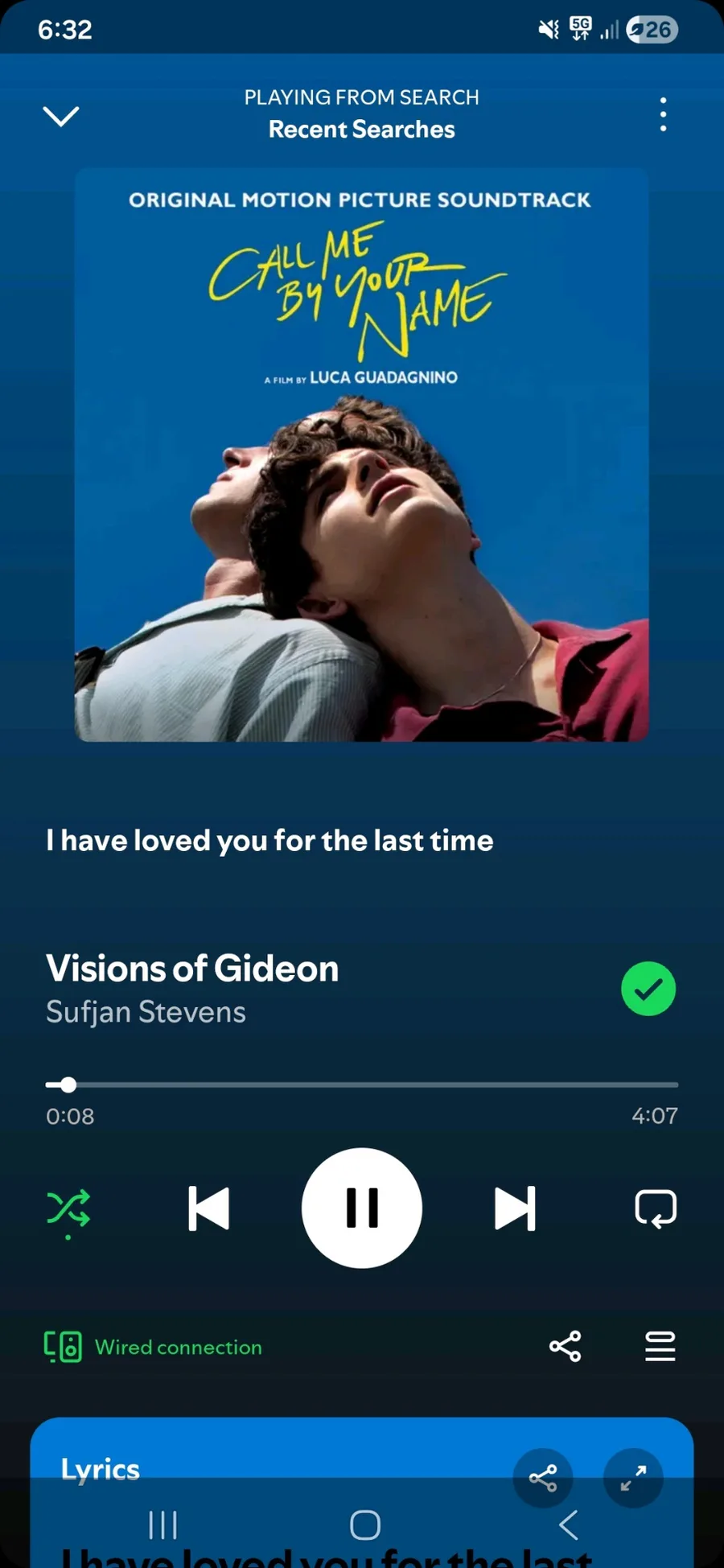Share the lyrics from the Lyrics card
Viewport: 724px width, 1568px height.
click(543, 1478)
